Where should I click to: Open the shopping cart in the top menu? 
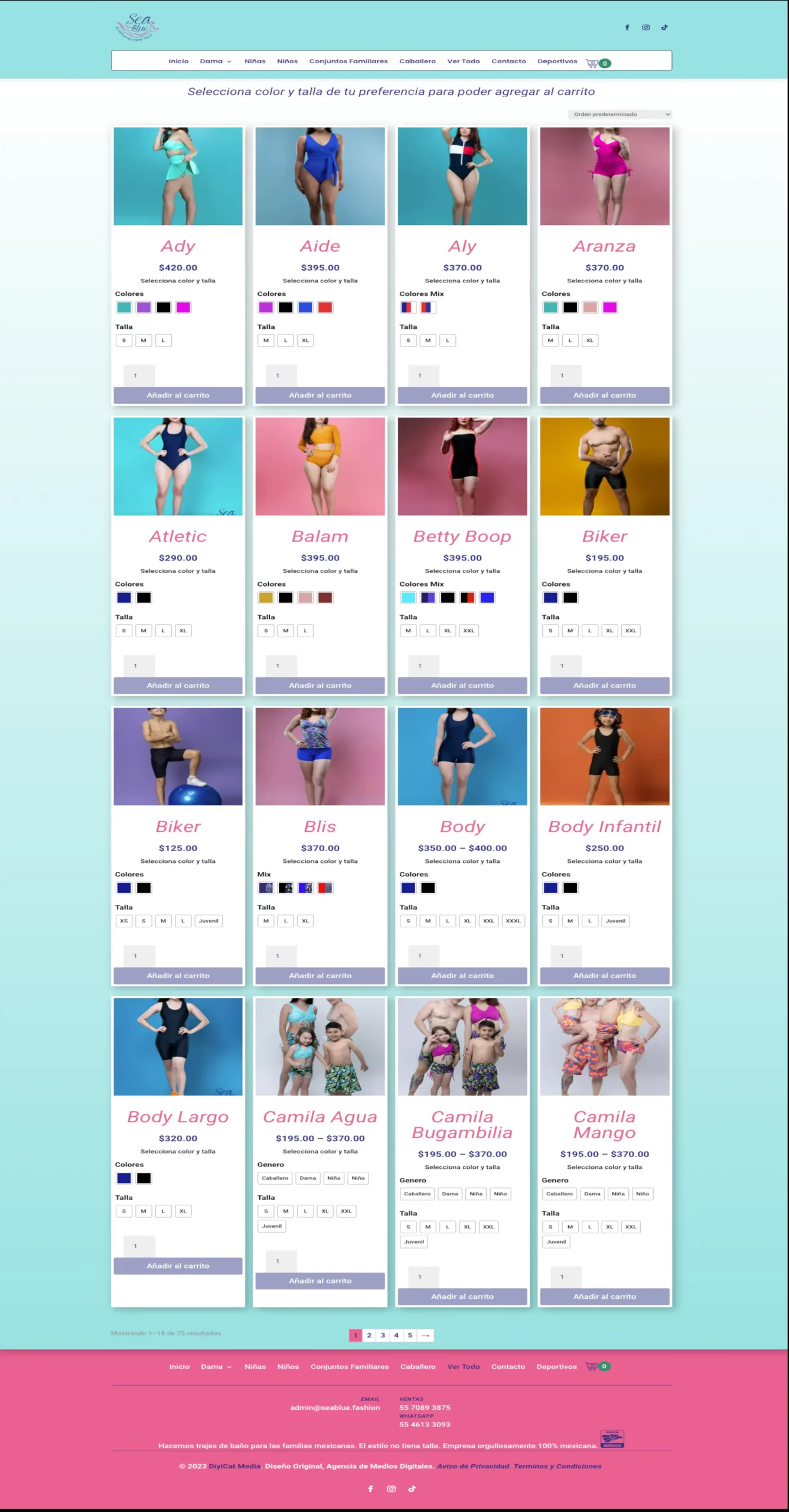(x=592, y=63)
